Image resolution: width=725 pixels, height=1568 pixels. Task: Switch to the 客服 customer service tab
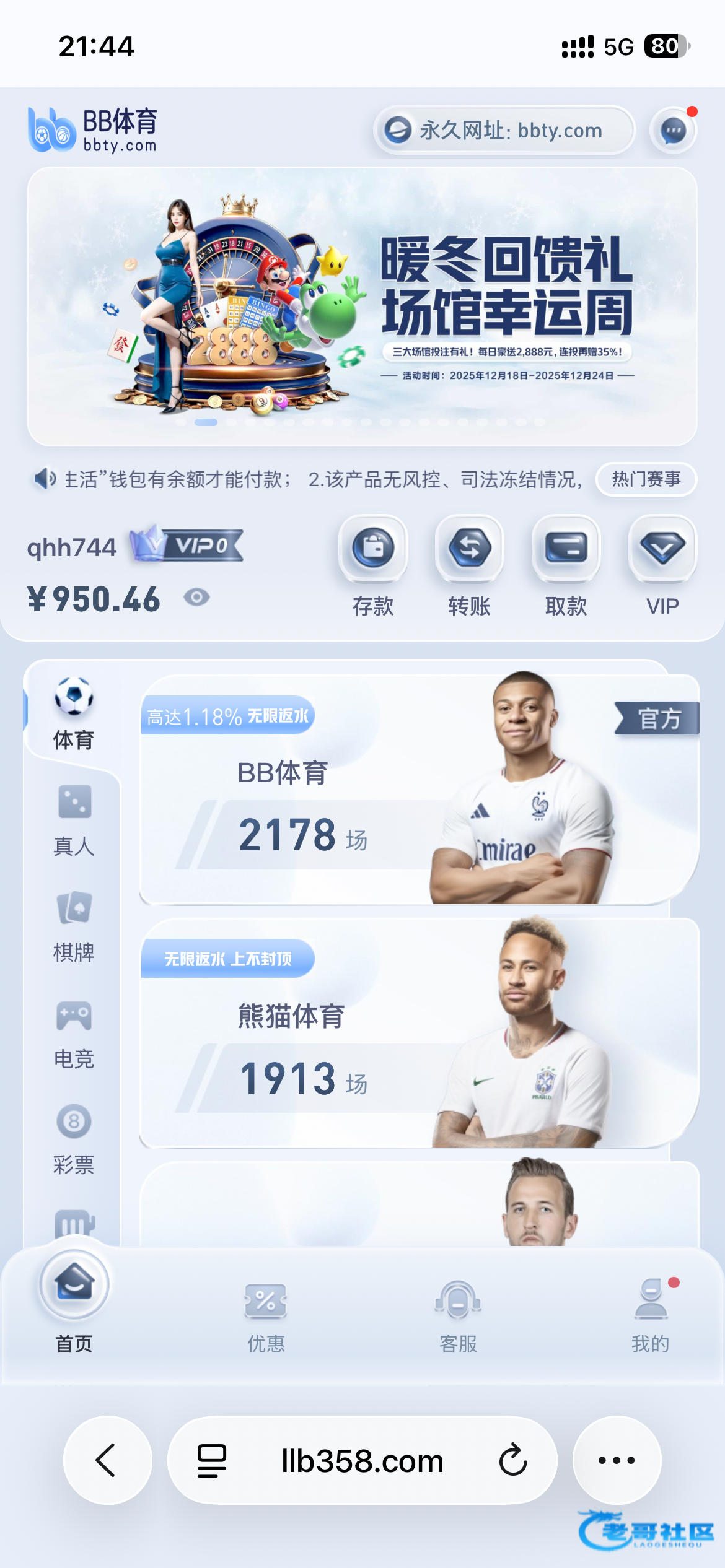click(458, 1316)
